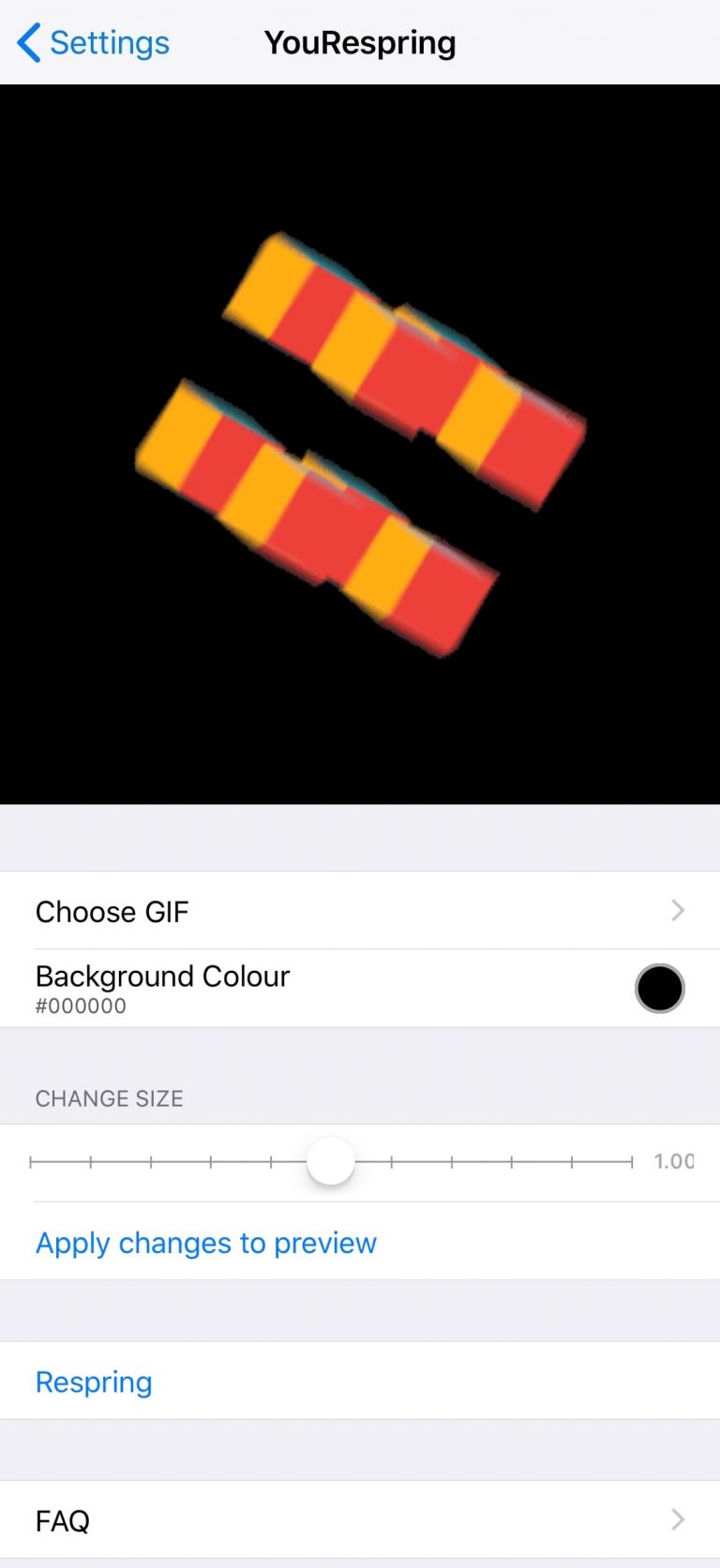Tap Respring to restart SpringBoard
The width and height of the screenshot is (720, 1568).
click(x=94, y=1381)
